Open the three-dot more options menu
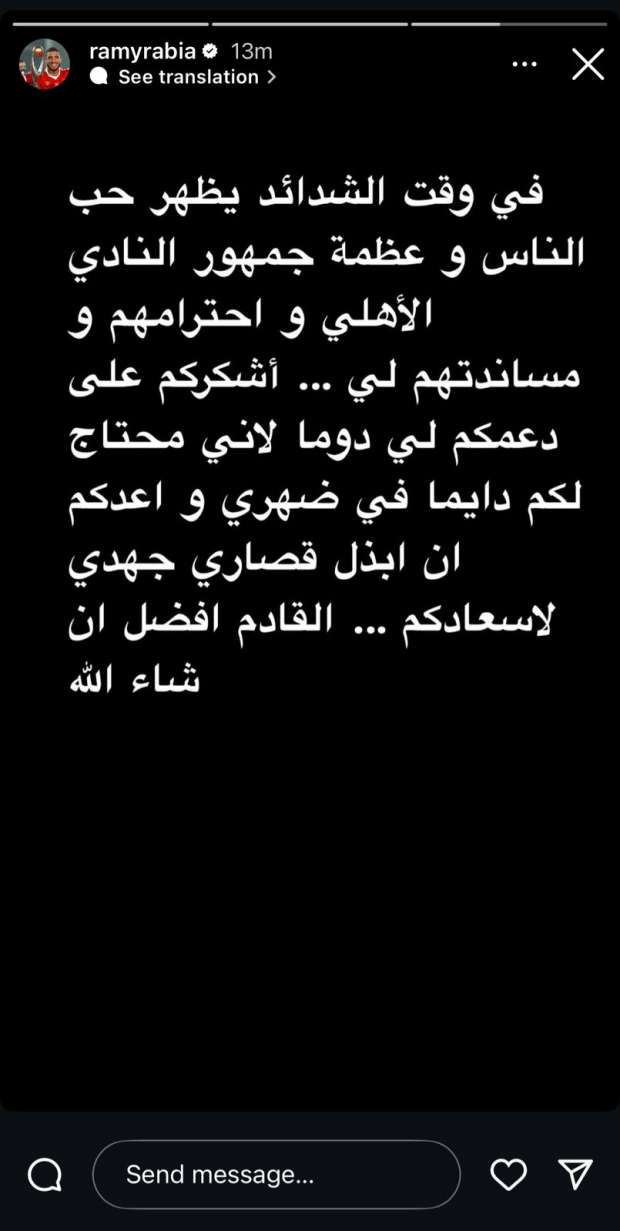The height and width of the screenshot is (1231, 620). (x=525, y=64)
